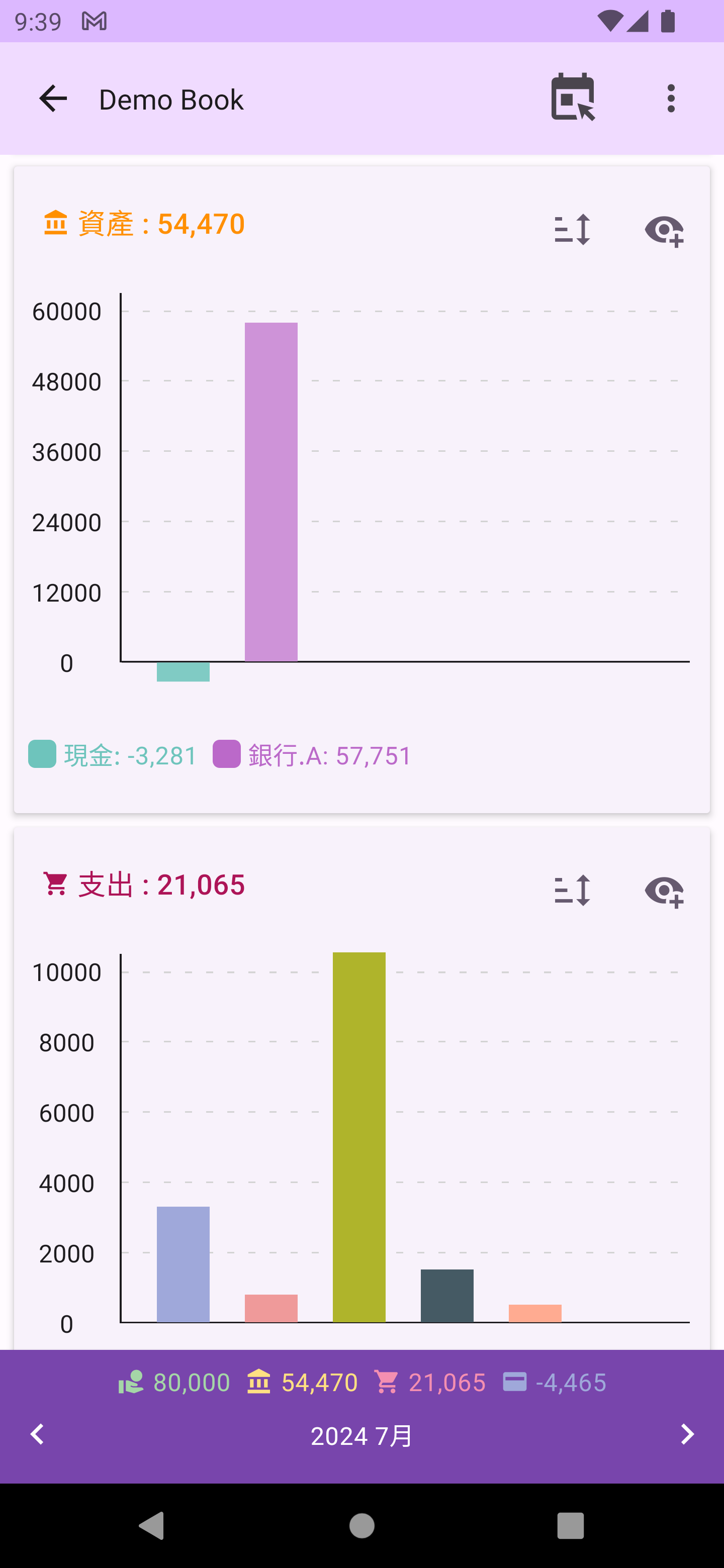724x1568 pixels.
Task: Go to the previous month
Action: (38, 1435)
